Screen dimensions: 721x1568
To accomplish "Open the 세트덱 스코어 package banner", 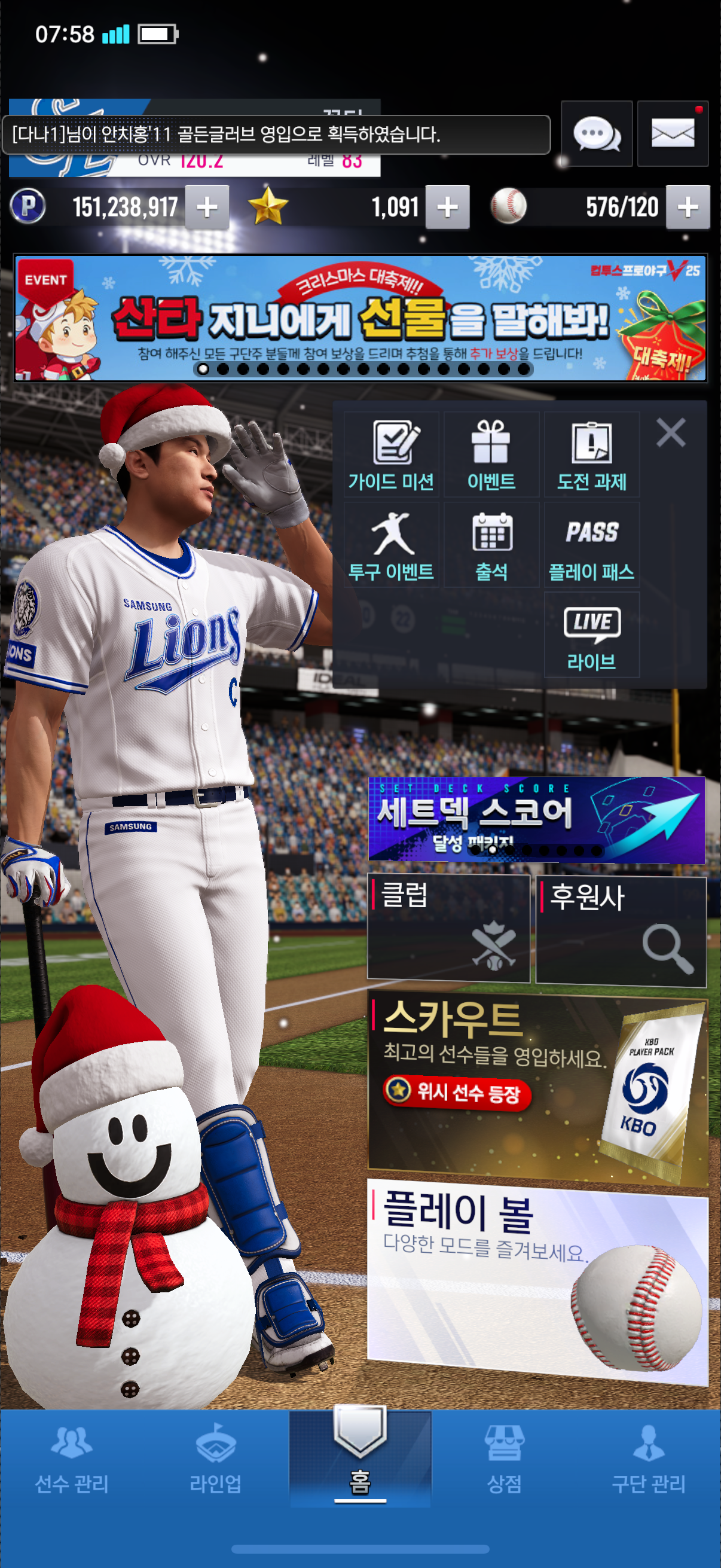I will point(536,819).
